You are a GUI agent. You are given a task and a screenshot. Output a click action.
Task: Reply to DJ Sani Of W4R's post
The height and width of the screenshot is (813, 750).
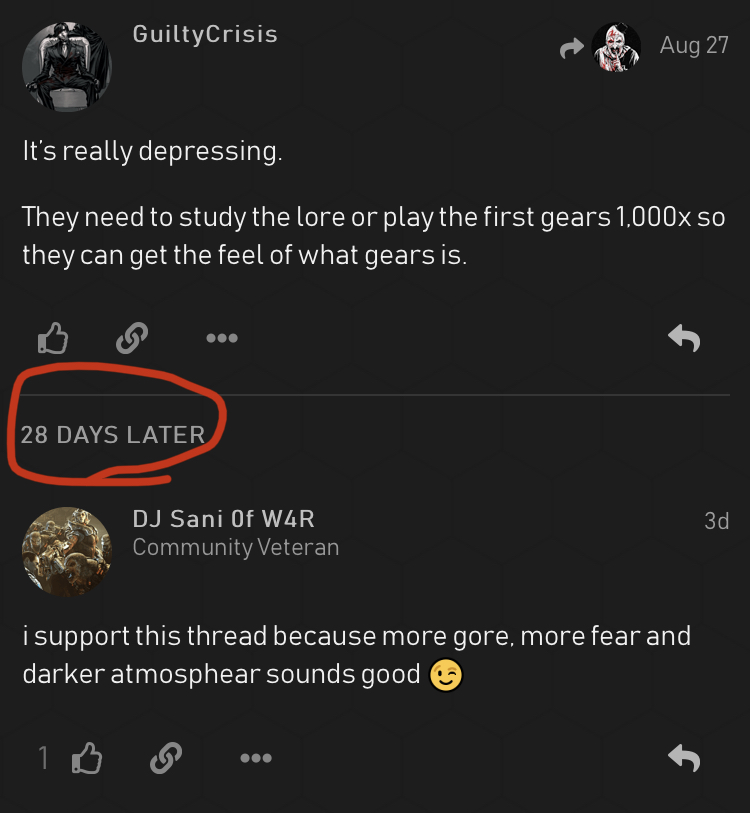pyautogui.click(x=684, y=759)
